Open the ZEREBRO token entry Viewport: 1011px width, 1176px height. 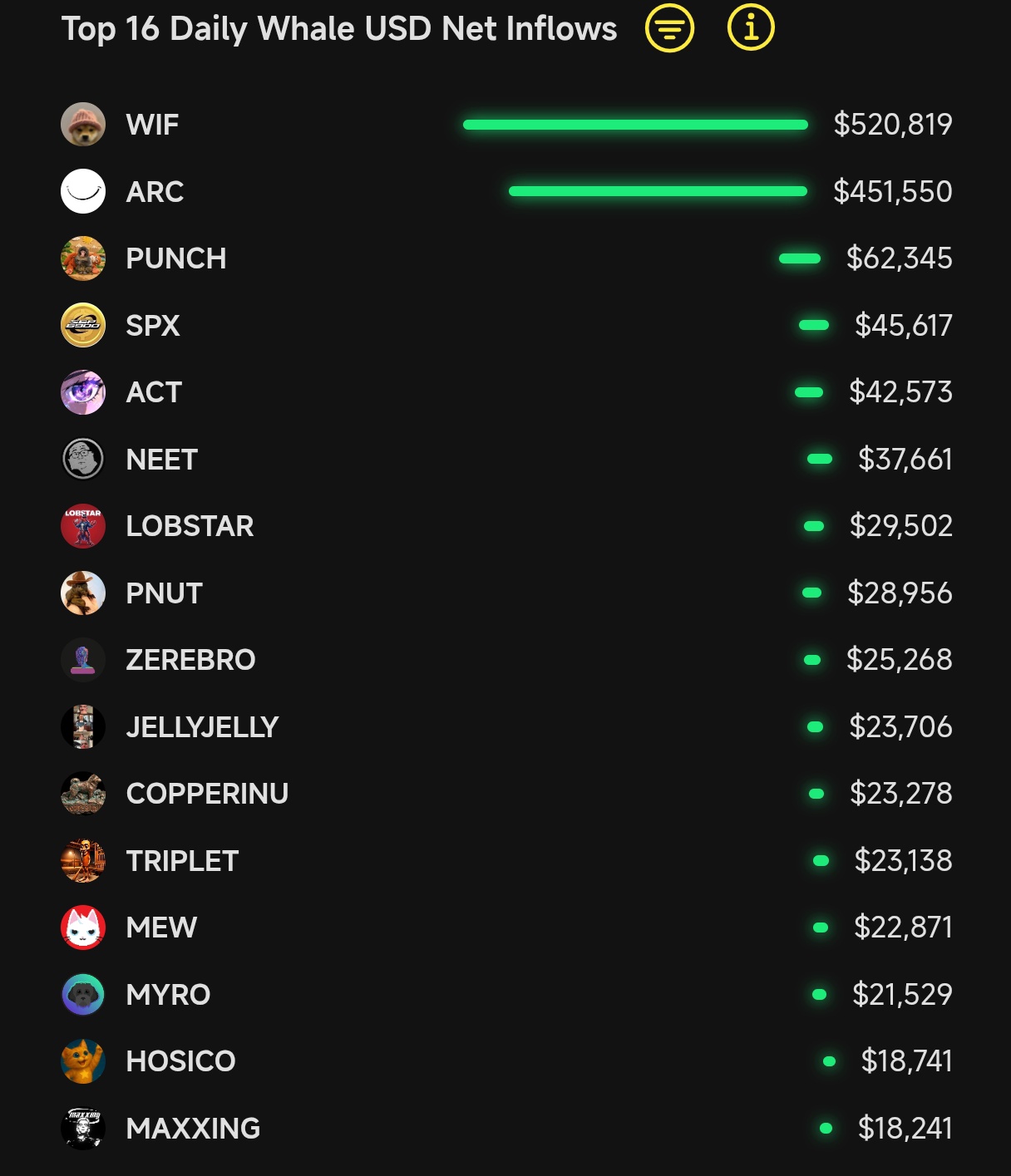[x=190, y=660]
